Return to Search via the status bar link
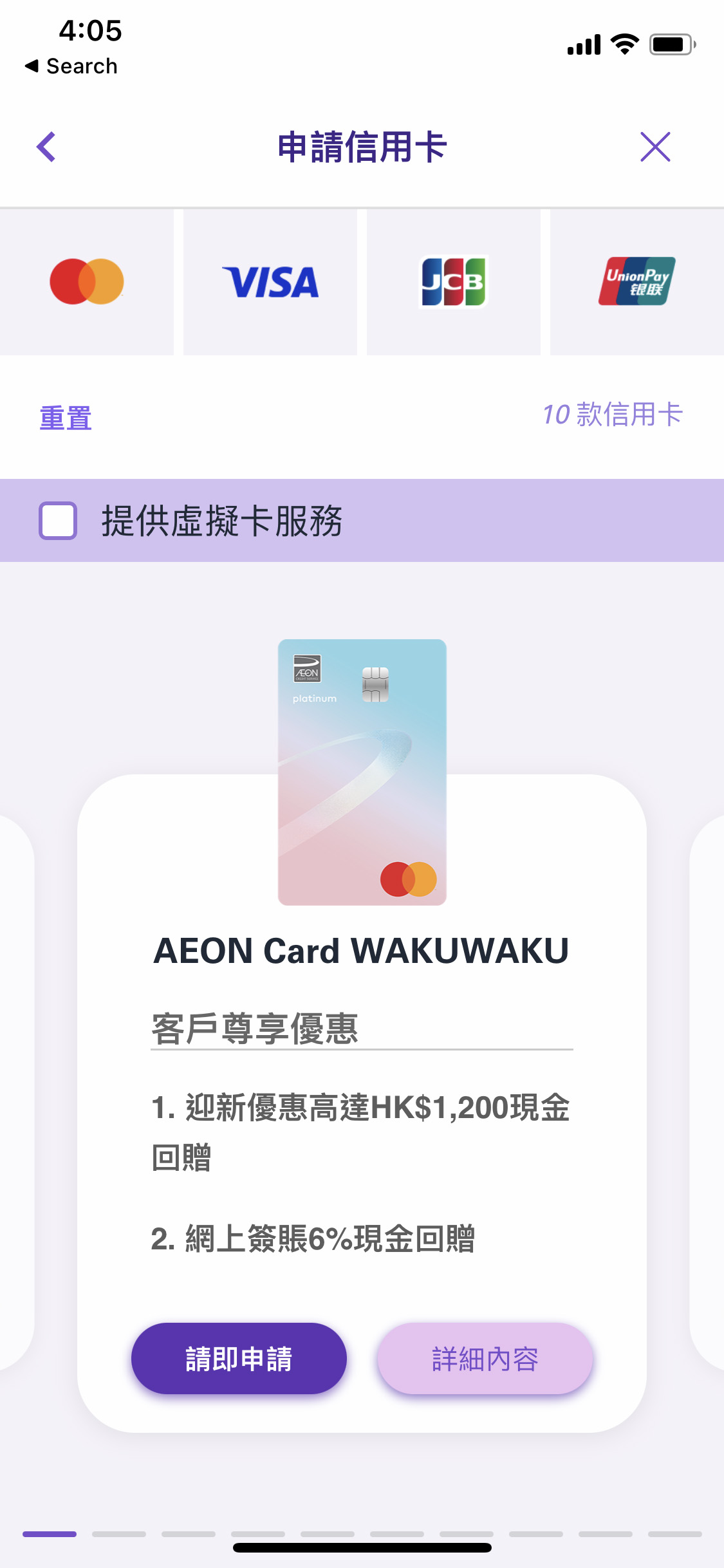 tap(71, 65)
